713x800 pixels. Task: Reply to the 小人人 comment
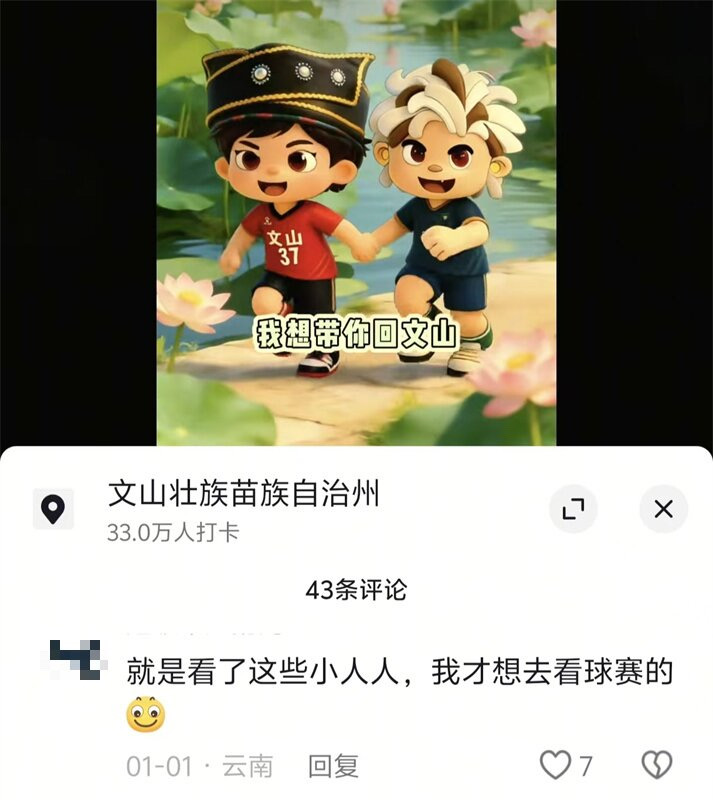[x=333, y=766]
